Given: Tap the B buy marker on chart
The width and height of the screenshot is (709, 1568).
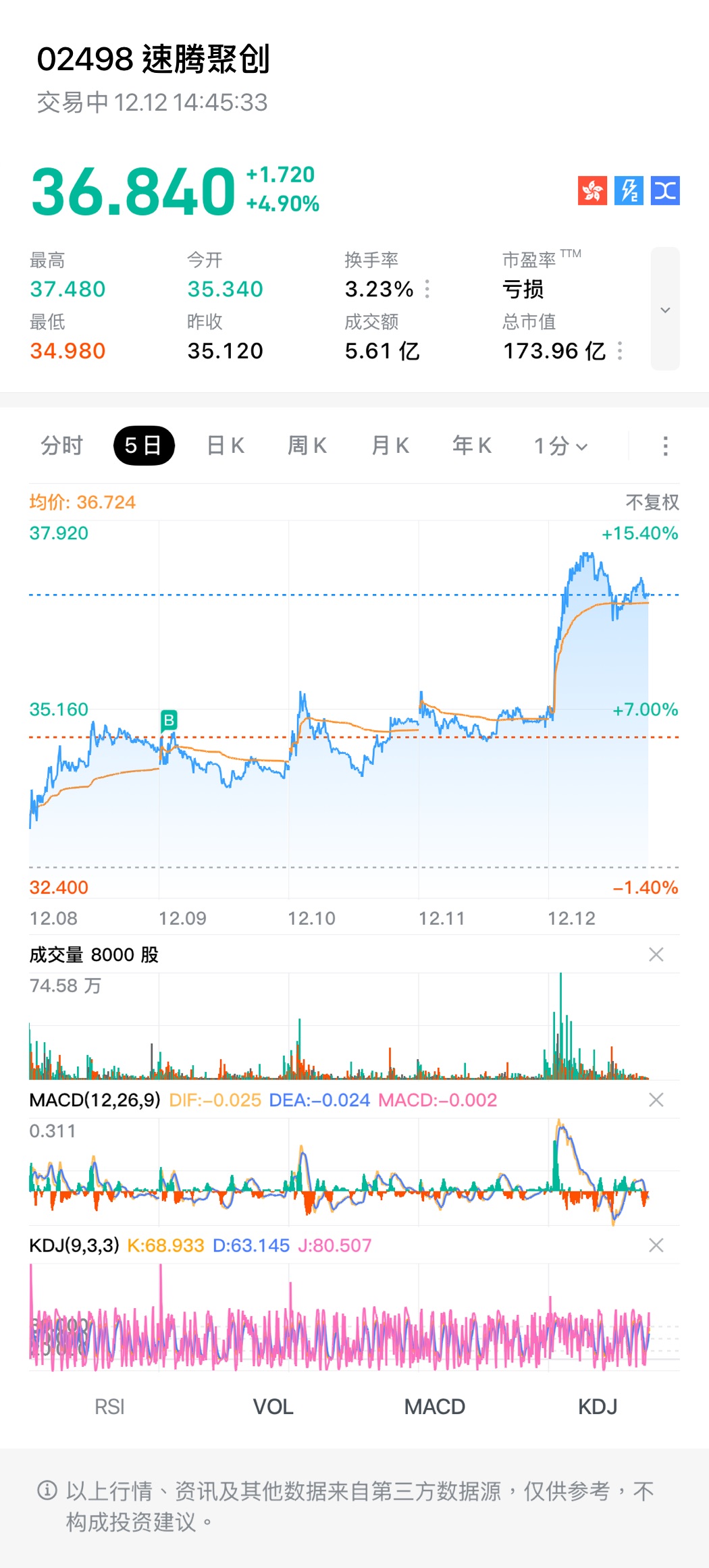Looking at the screenshot, I should [x=169, y=720].
